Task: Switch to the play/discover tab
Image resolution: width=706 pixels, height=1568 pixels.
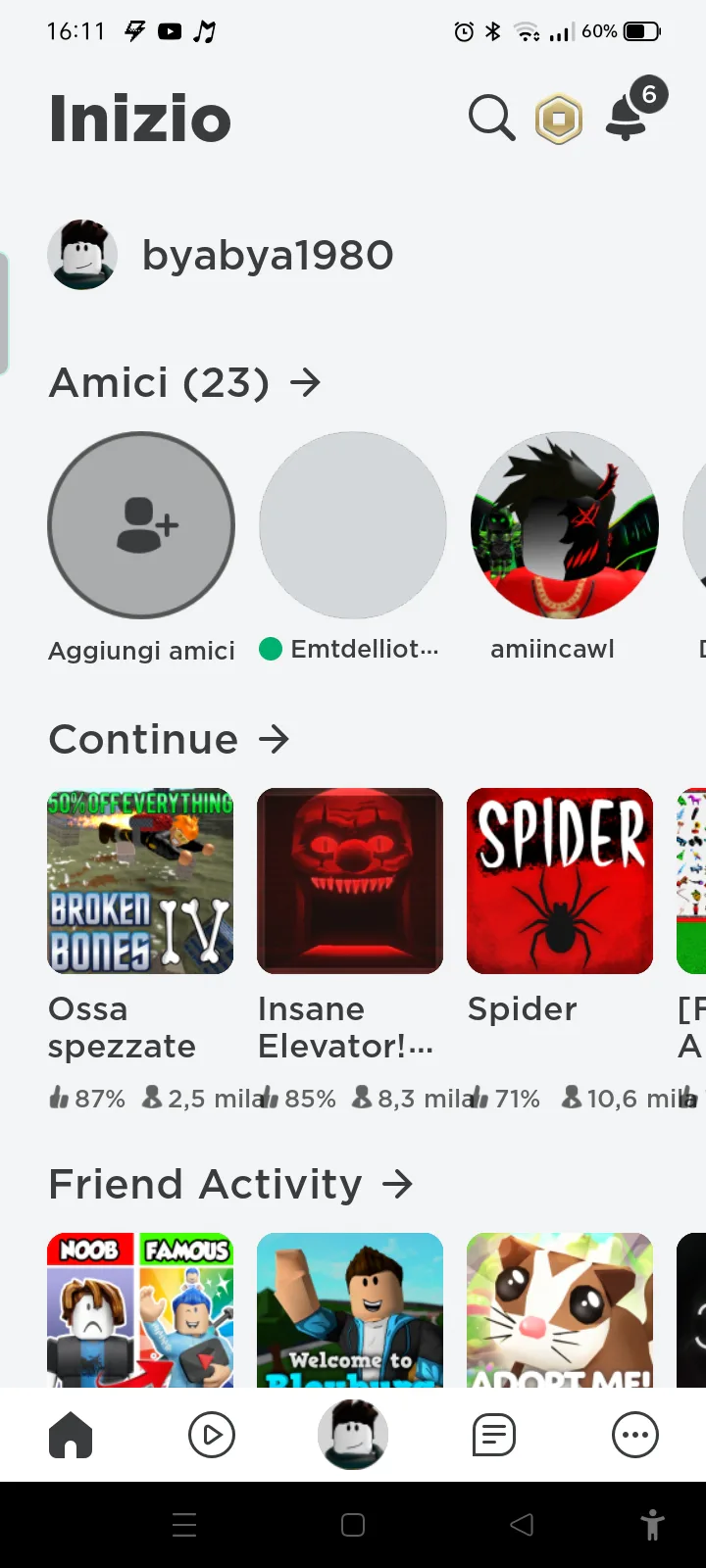Action: (x=212, y=1436)
